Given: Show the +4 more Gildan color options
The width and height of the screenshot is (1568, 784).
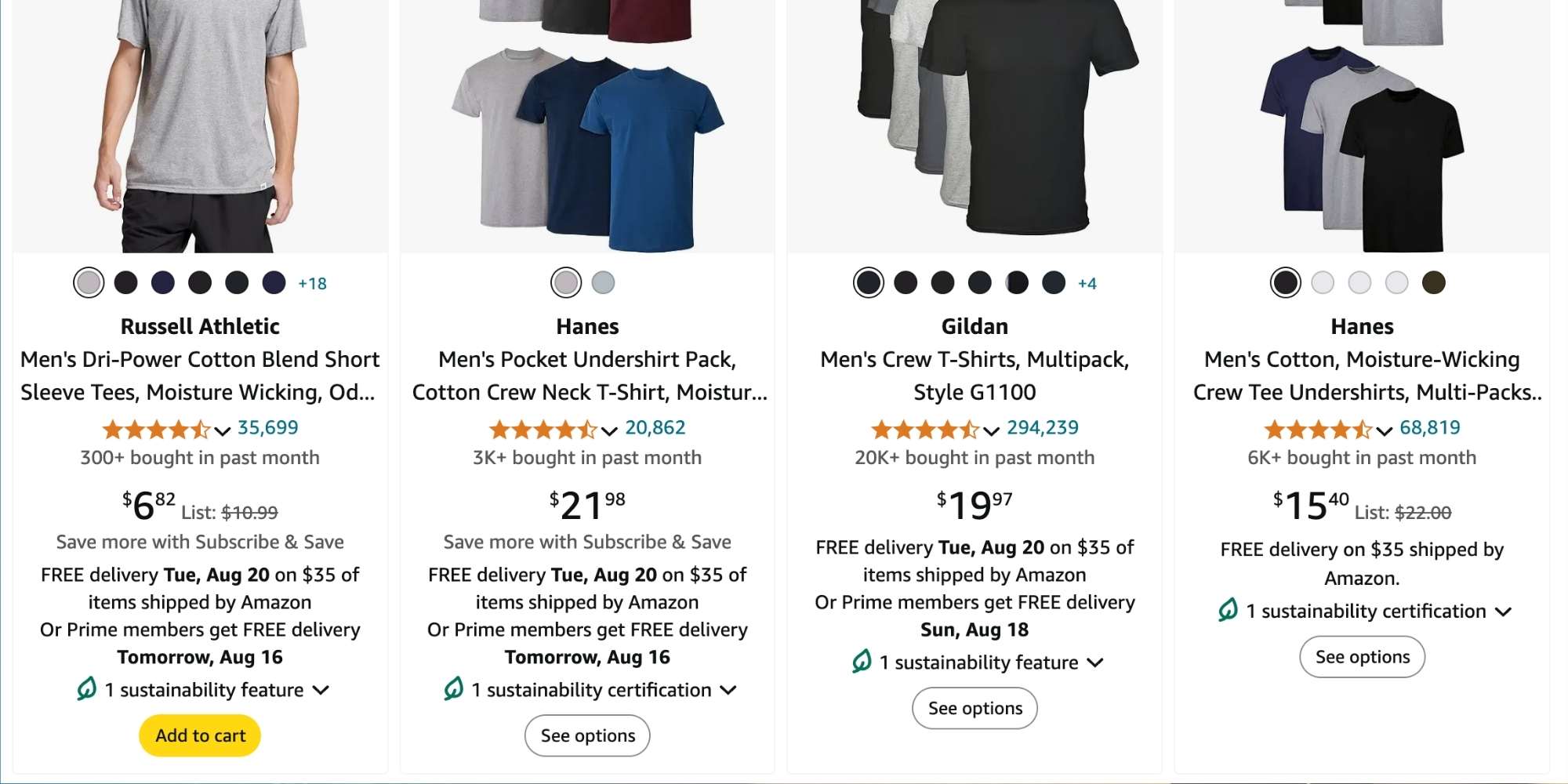Looking at the screenshot, I should [x=1087, y=284].
